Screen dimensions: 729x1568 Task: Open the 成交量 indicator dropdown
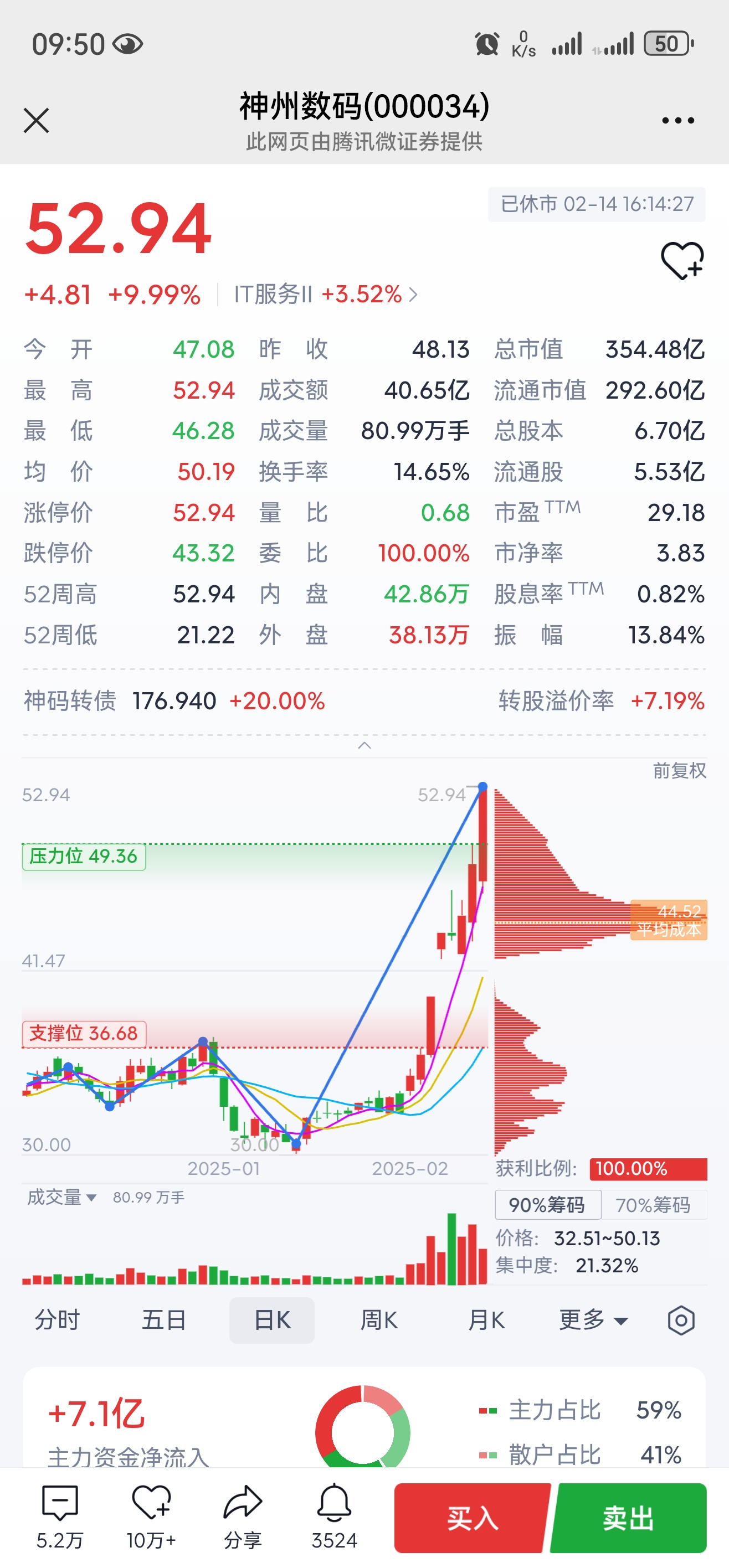[61, 1196]
